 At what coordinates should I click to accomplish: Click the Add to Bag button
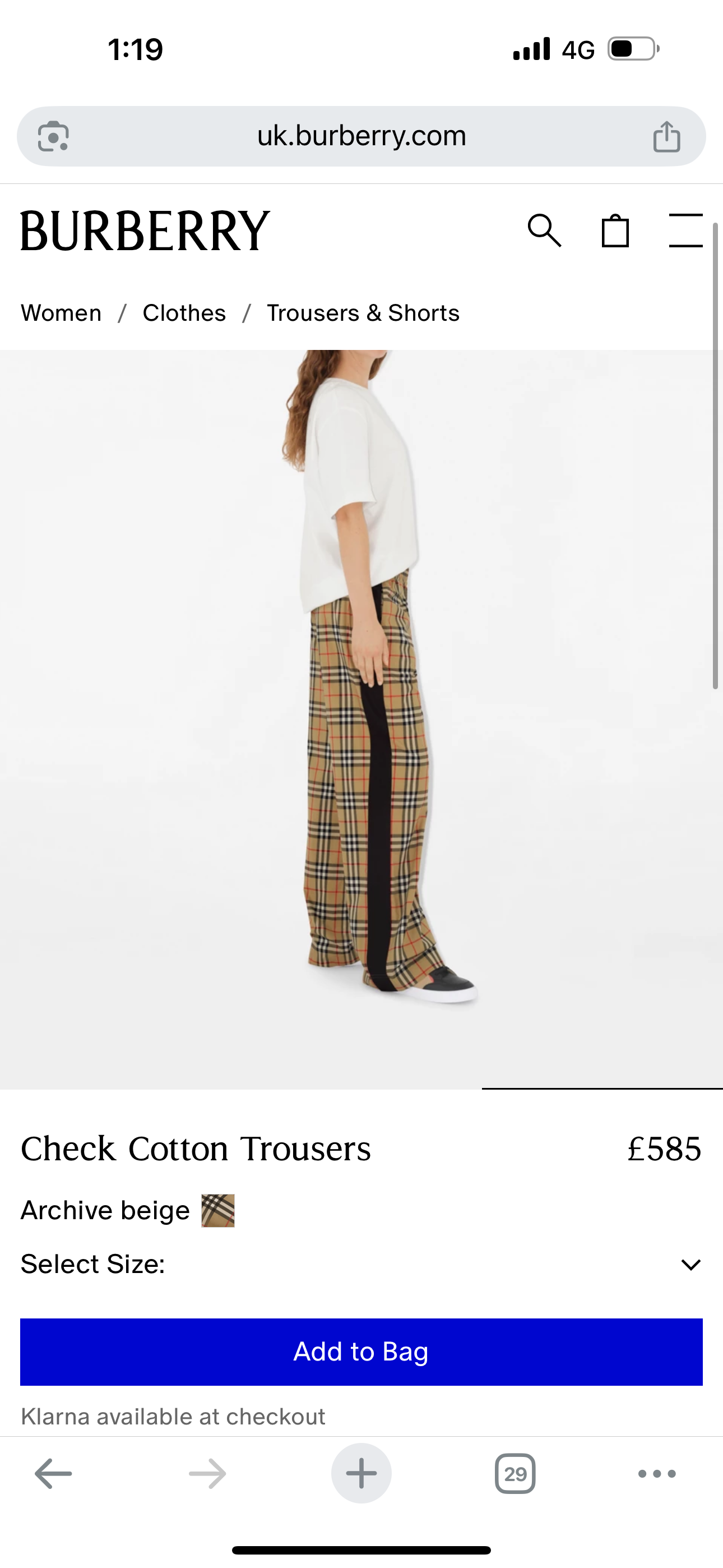(x=361, y=1351)
